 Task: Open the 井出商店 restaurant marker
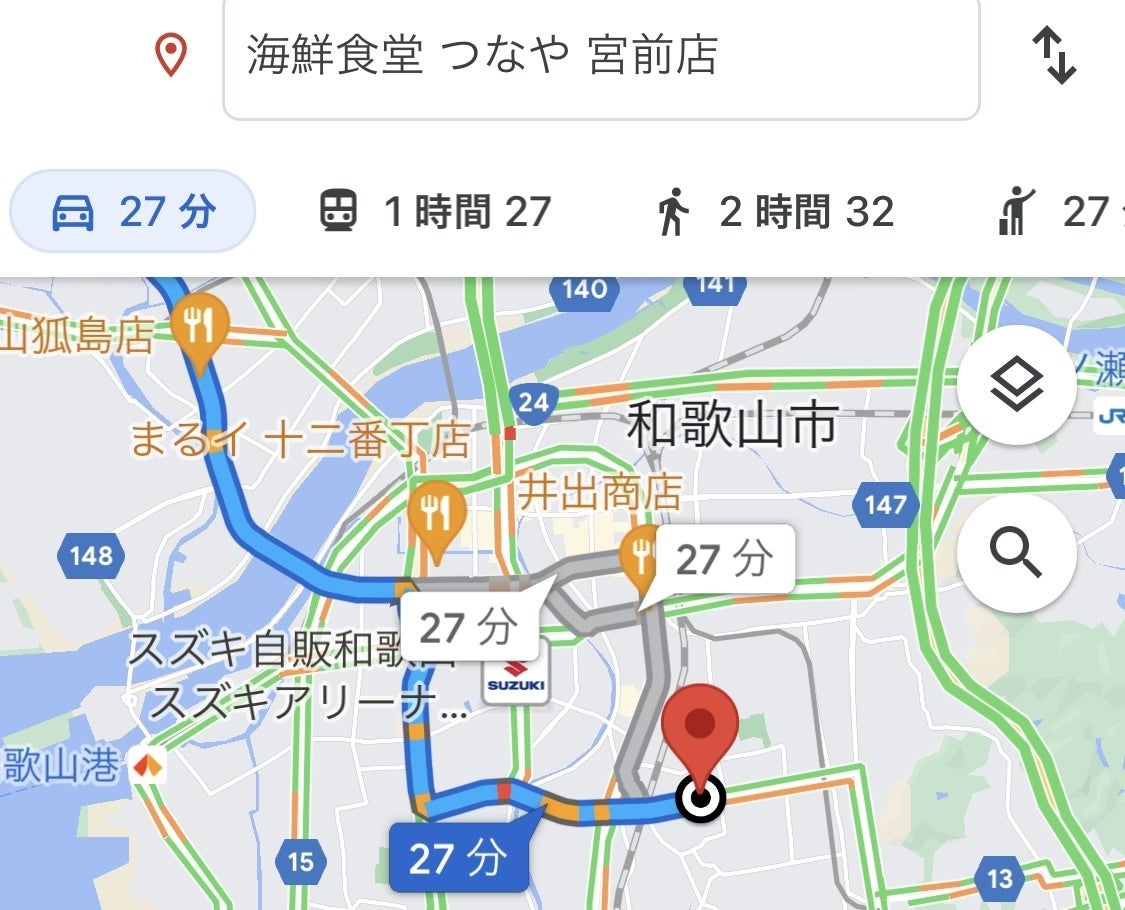coord(641,556)
